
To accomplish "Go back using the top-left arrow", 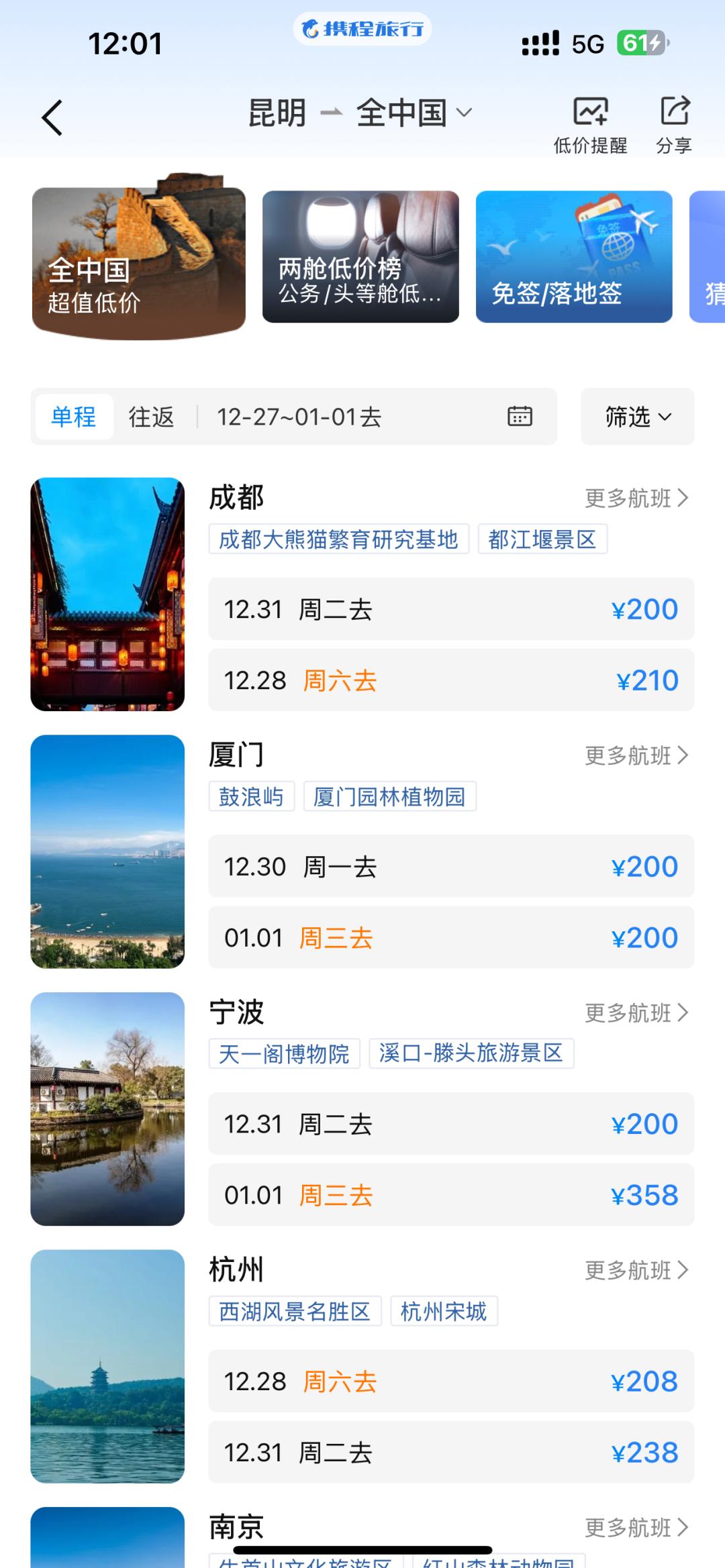I will click(x=52, y=118).
